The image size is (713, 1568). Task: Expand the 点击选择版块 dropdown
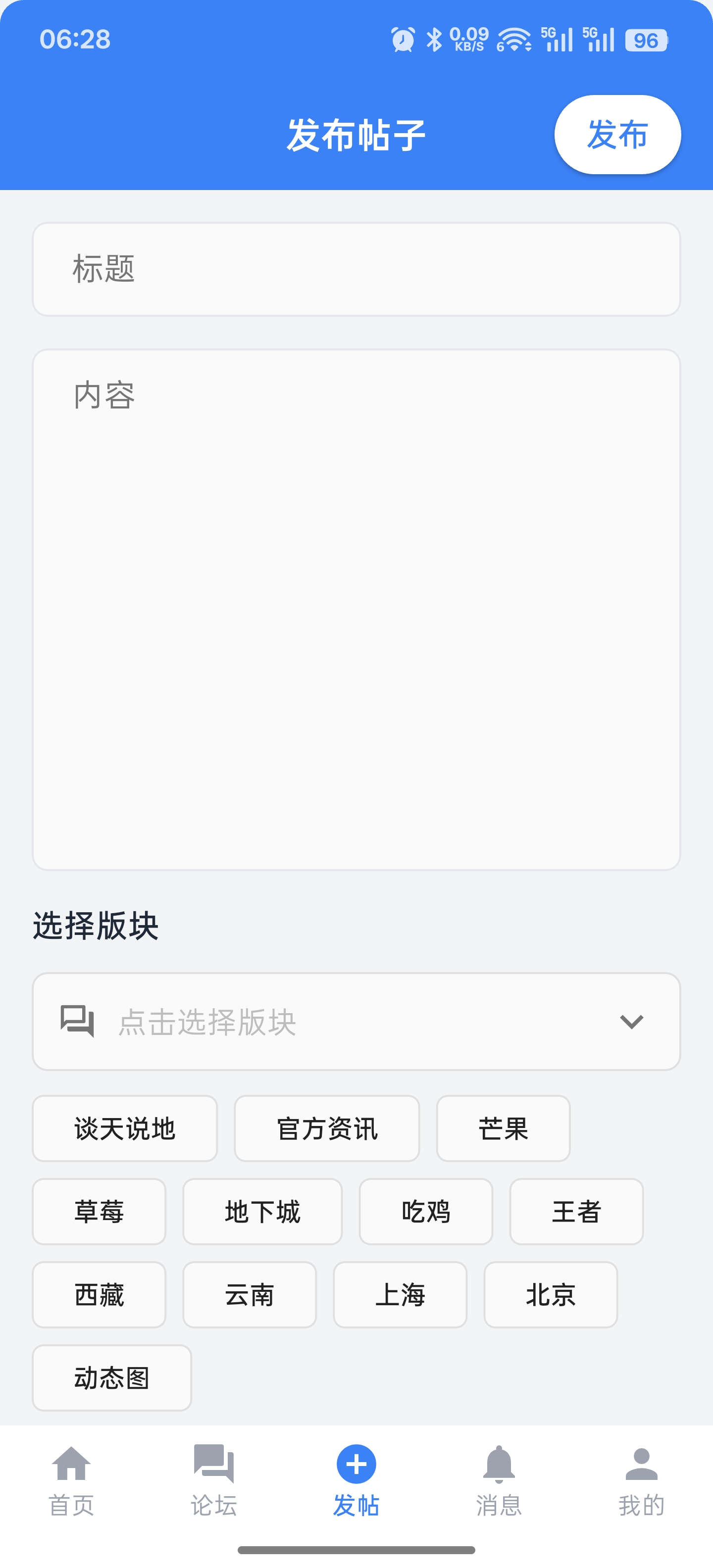pyautogui.click(x=356, y=1022)
